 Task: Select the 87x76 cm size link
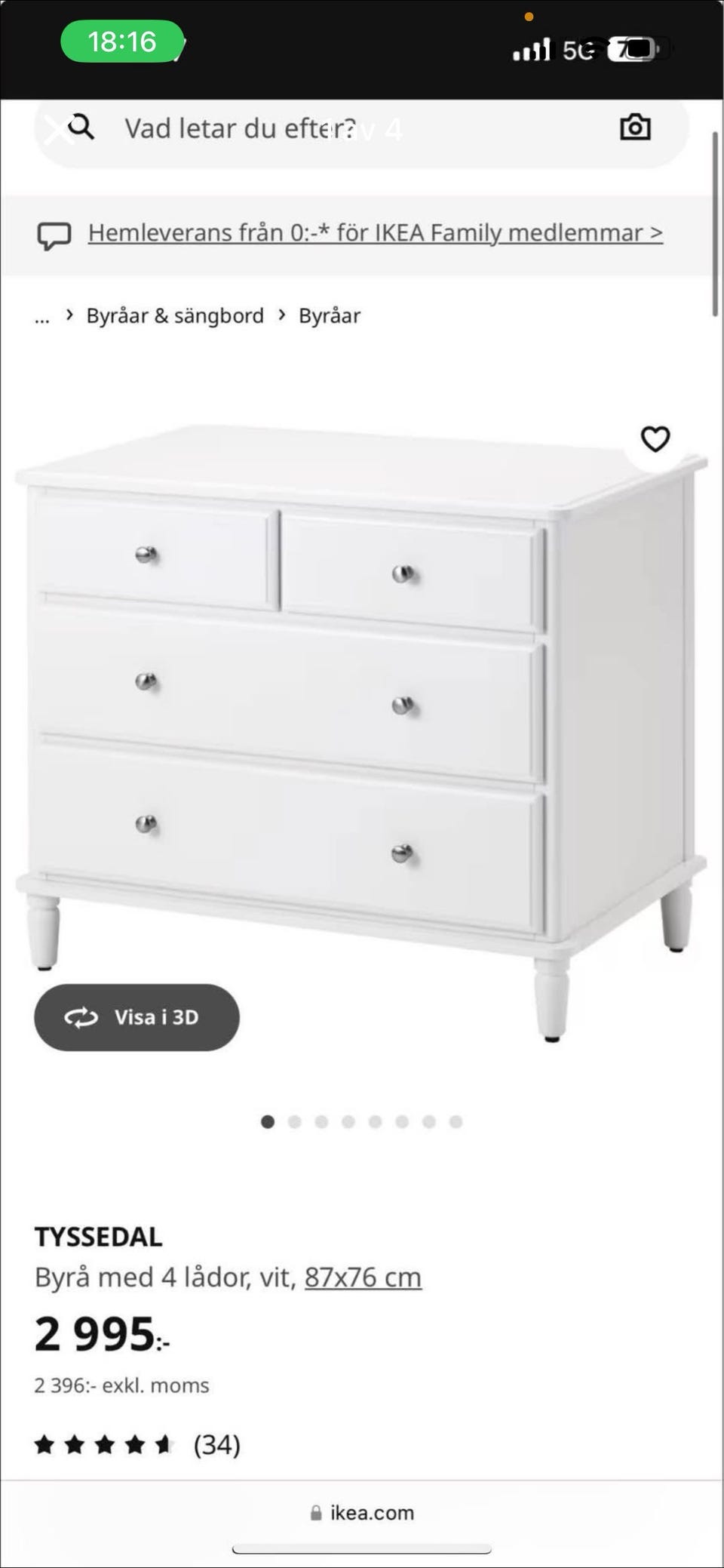pos(363,1277)
